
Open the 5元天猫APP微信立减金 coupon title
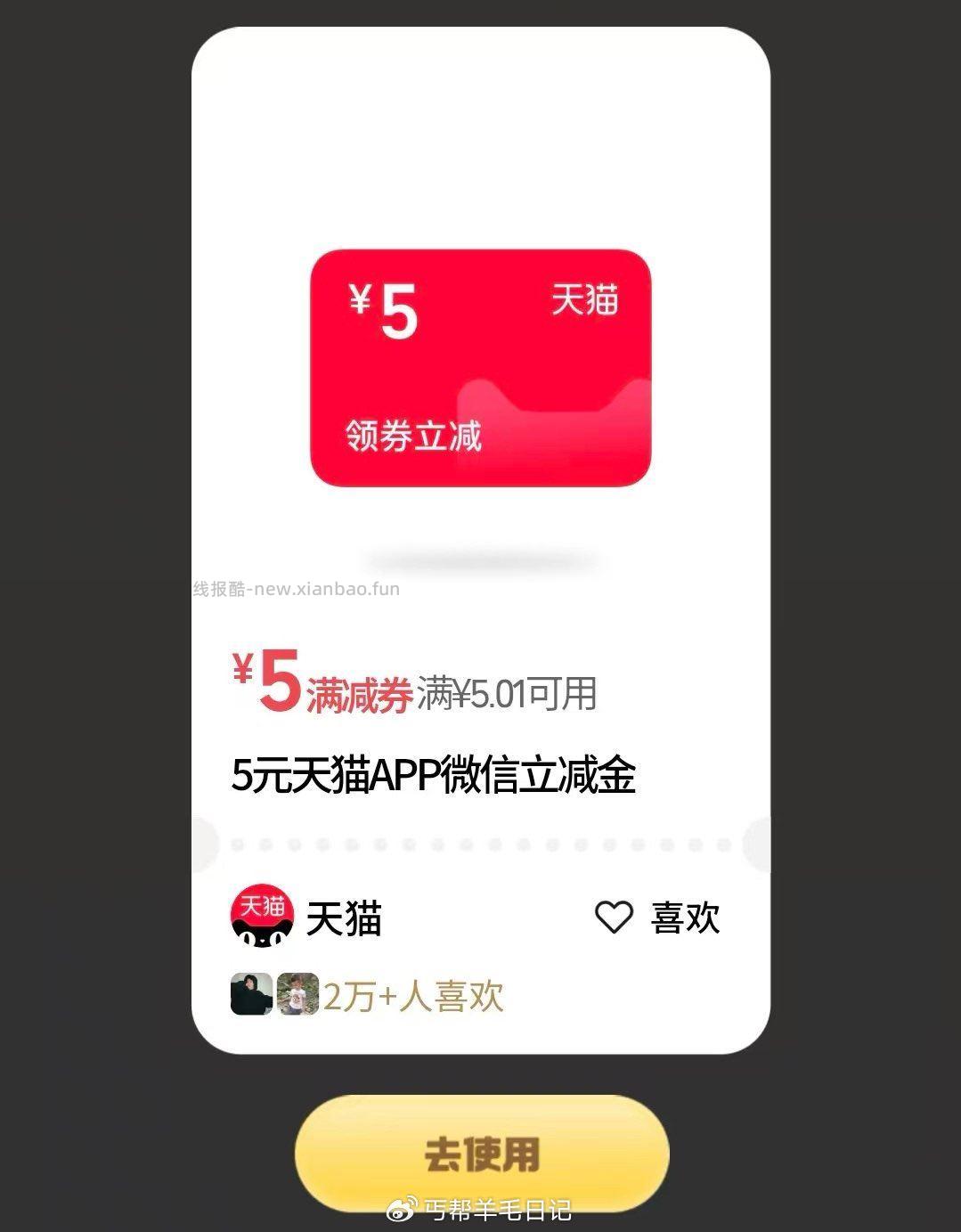438,775
